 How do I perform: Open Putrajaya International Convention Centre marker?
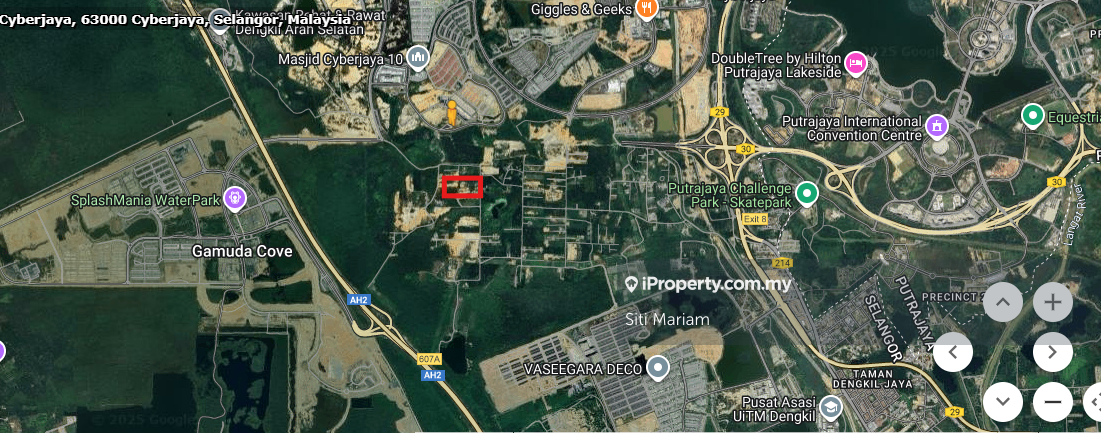tap(937, 126)
